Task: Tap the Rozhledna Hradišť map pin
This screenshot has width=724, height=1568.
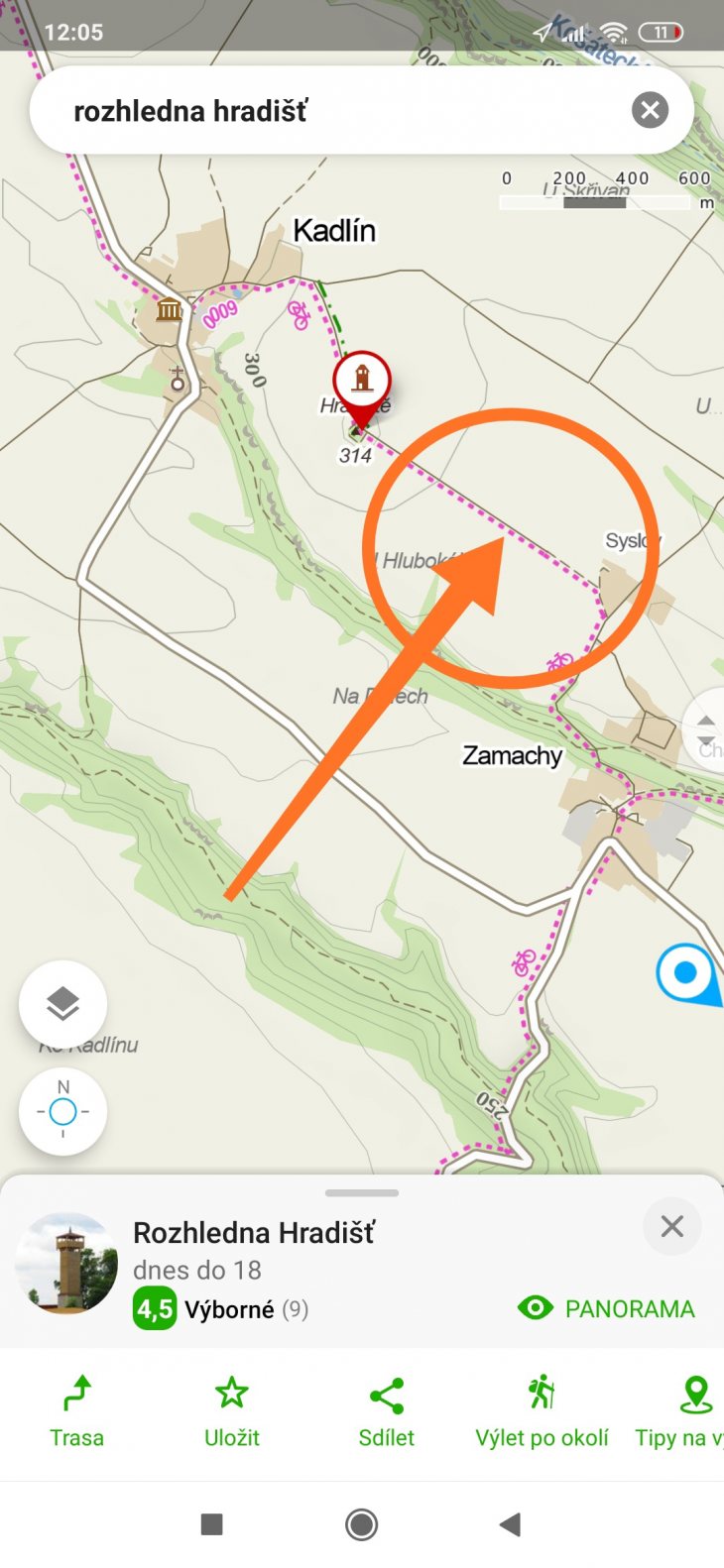Action: pyautogui.click(x=362, y=382)
